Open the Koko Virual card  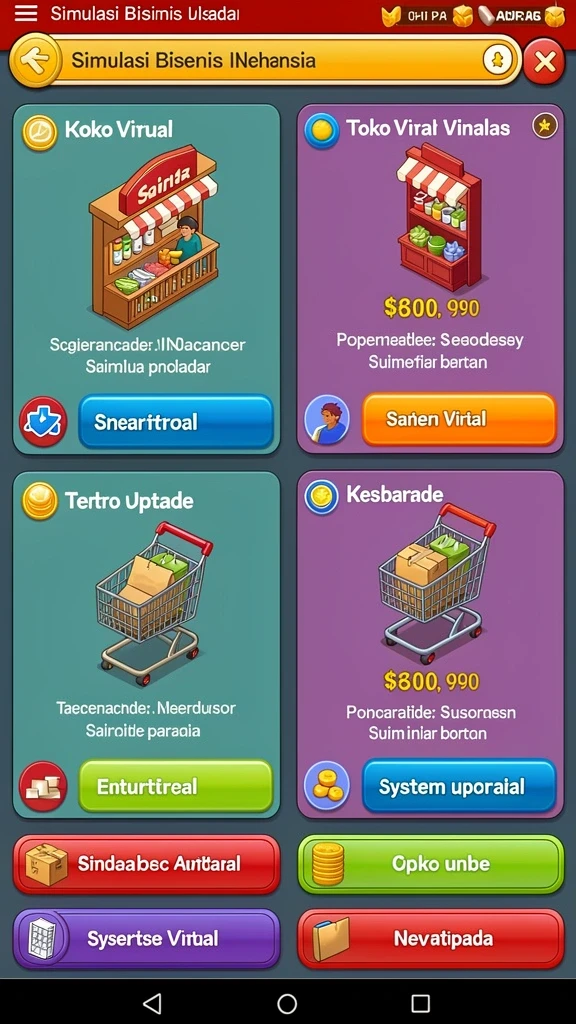(x=146, y=279)
